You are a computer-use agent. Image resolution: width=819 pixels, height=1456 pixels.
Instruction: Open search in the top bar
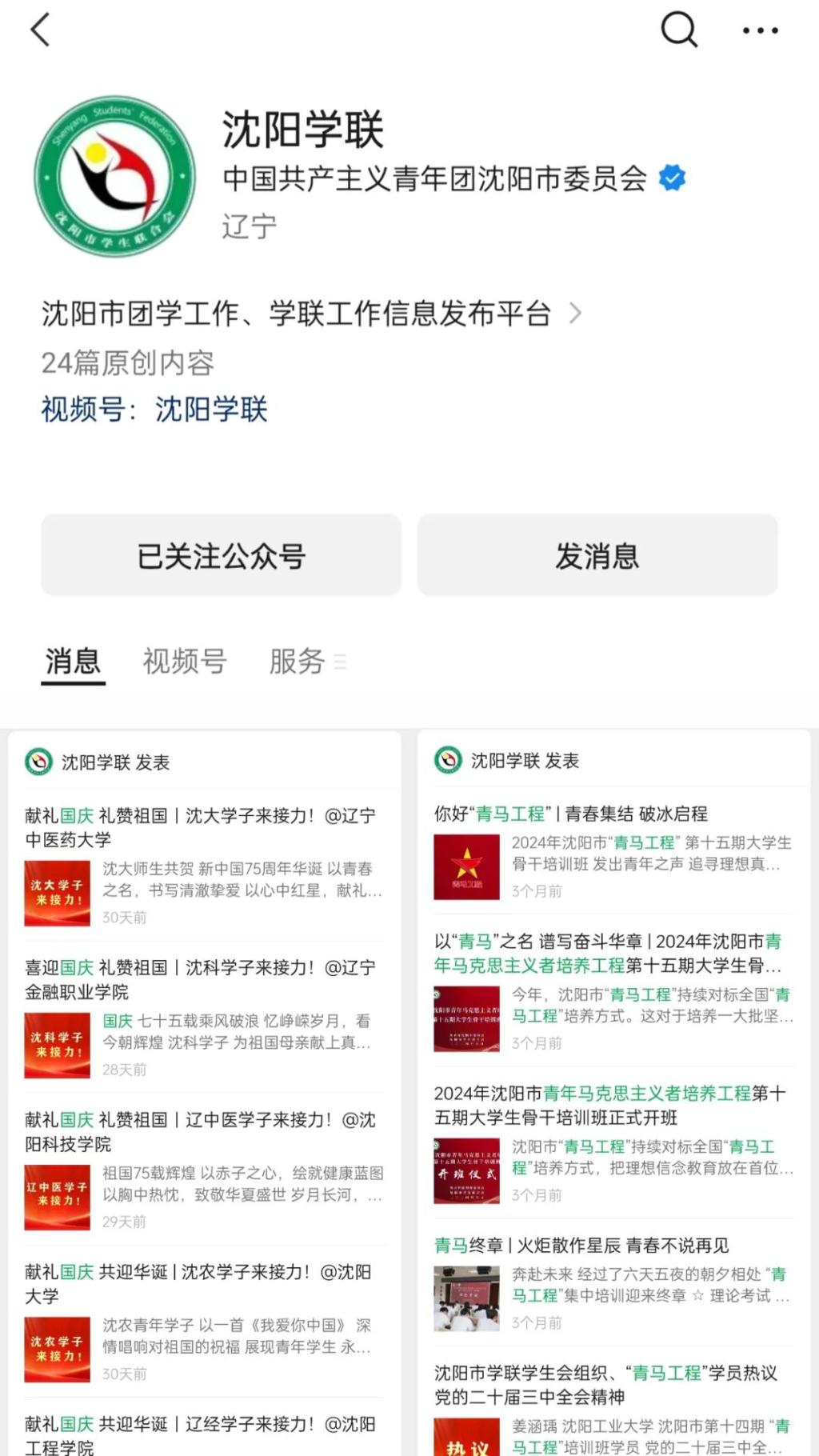coord(679,30)
